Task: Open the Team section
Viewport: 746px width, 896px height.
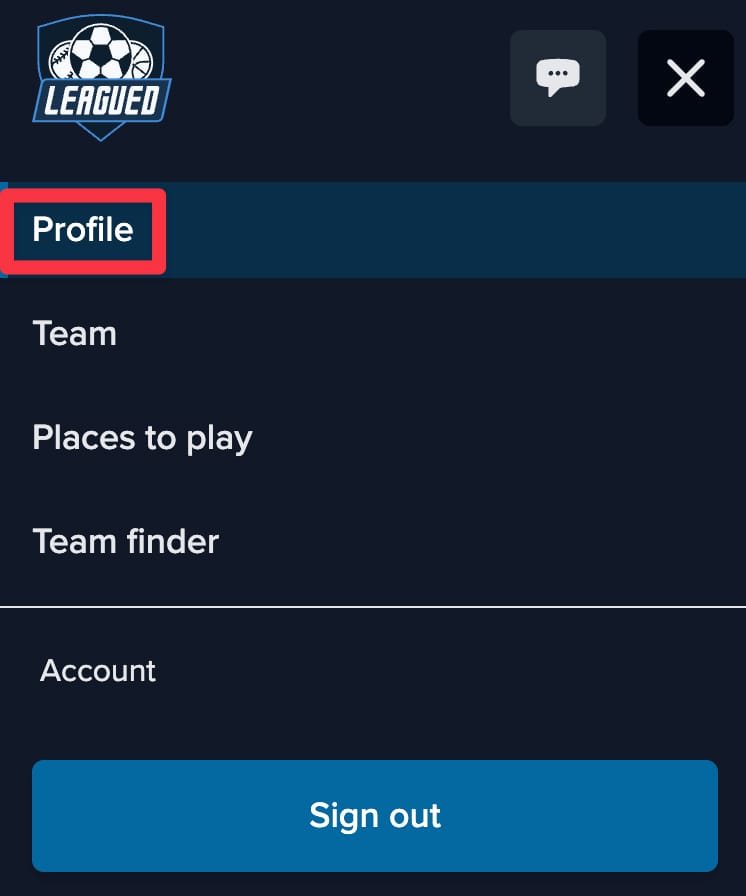Action: point(75,334)
